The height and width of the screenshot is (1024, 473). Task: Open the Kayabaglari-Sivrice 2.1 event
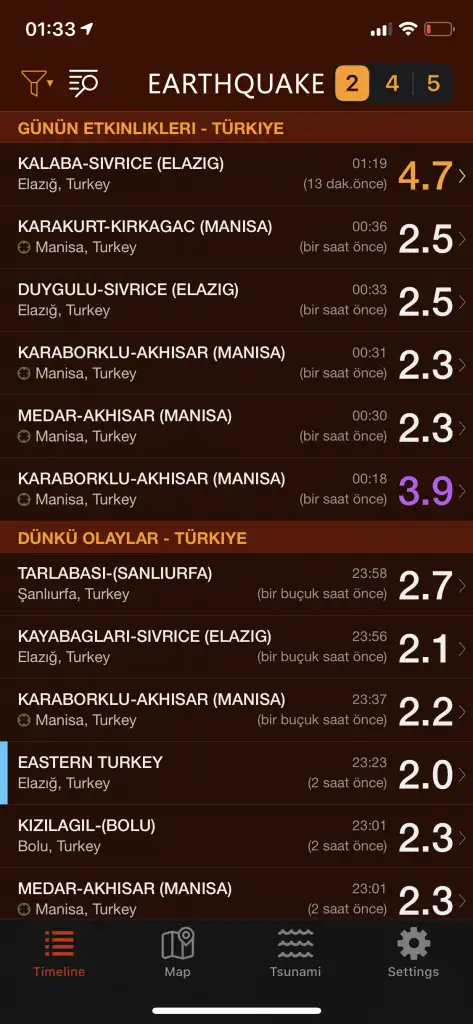[x=236, y=647]
